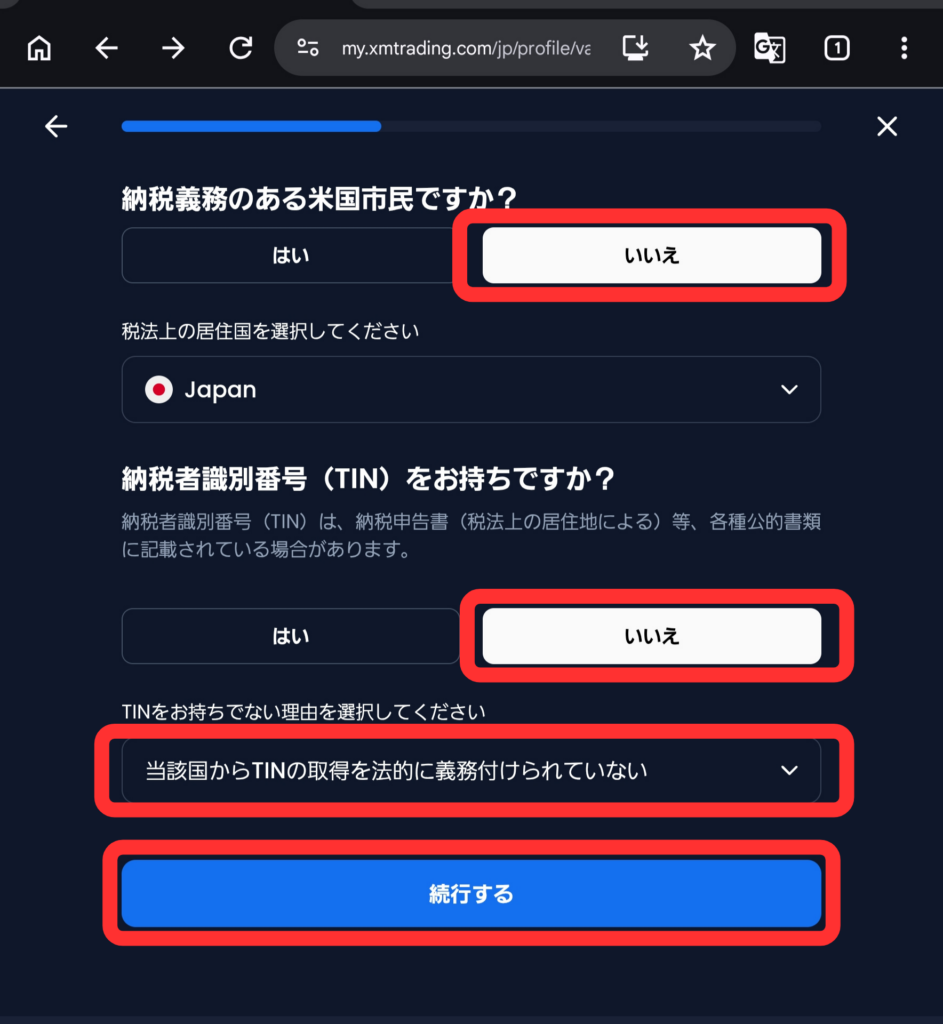The width and height of the screenshot is (943, 1024).
Task: Open browser home page
Action: (39, 48)
